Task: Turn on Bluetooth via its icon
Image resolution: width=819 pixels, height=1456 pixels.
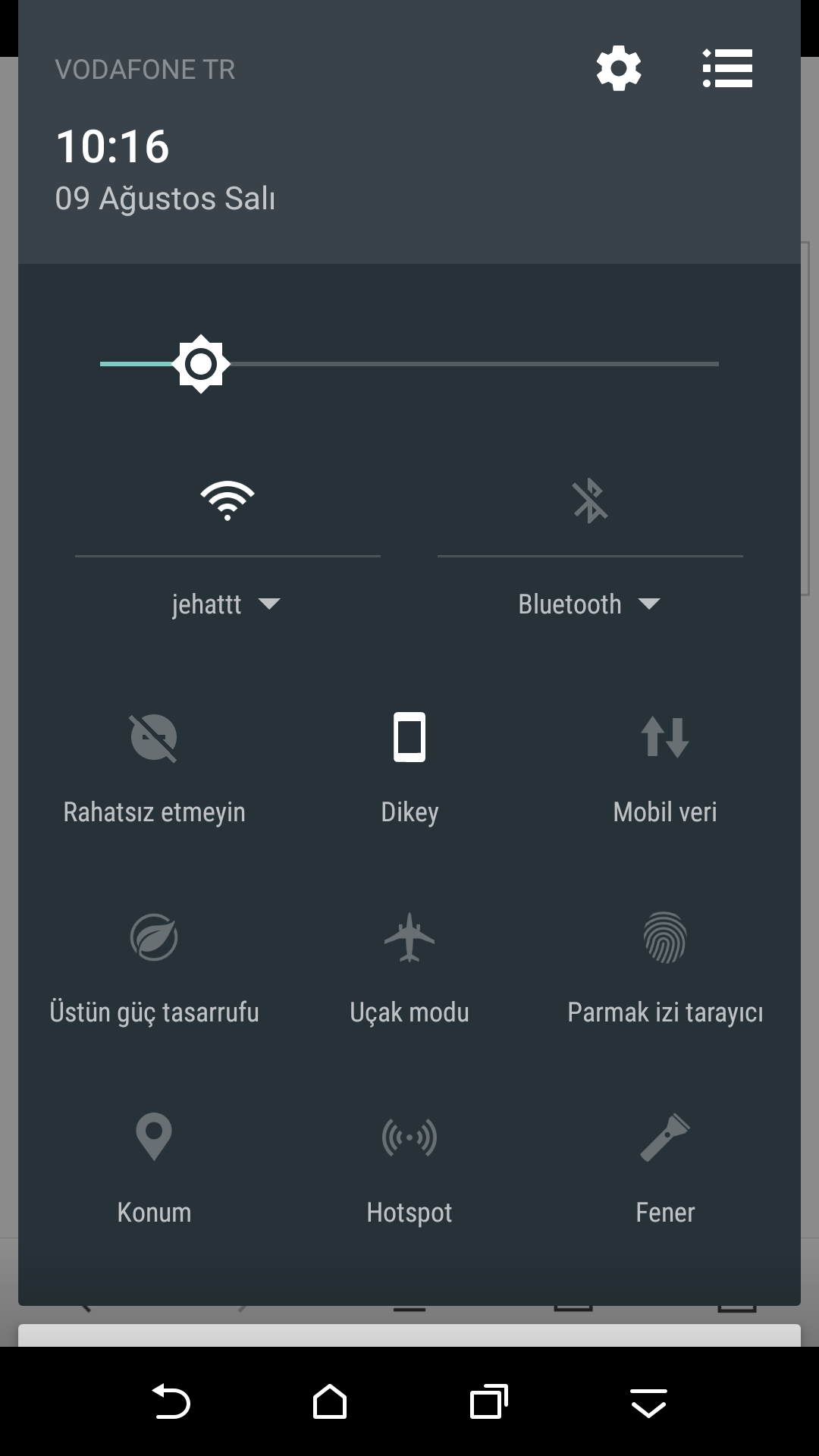Action: tap(590, 500)
